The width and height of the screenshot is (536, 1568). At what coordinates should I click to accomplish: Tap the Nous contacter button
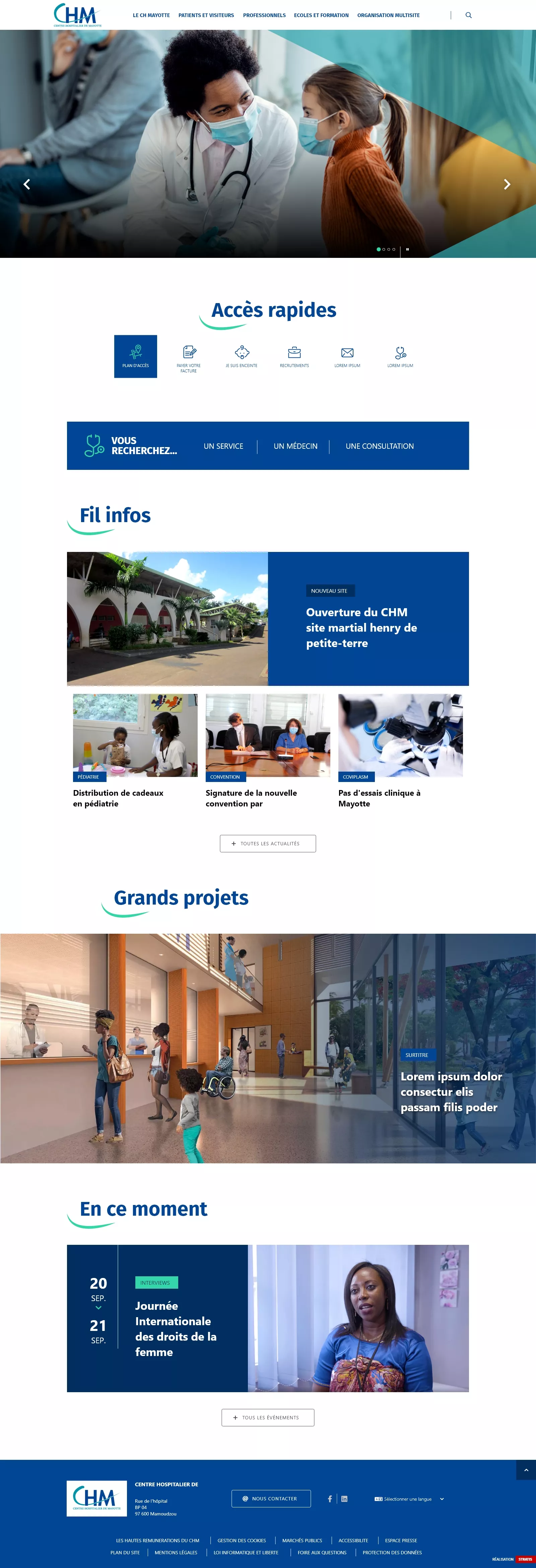coord(271,1499)
